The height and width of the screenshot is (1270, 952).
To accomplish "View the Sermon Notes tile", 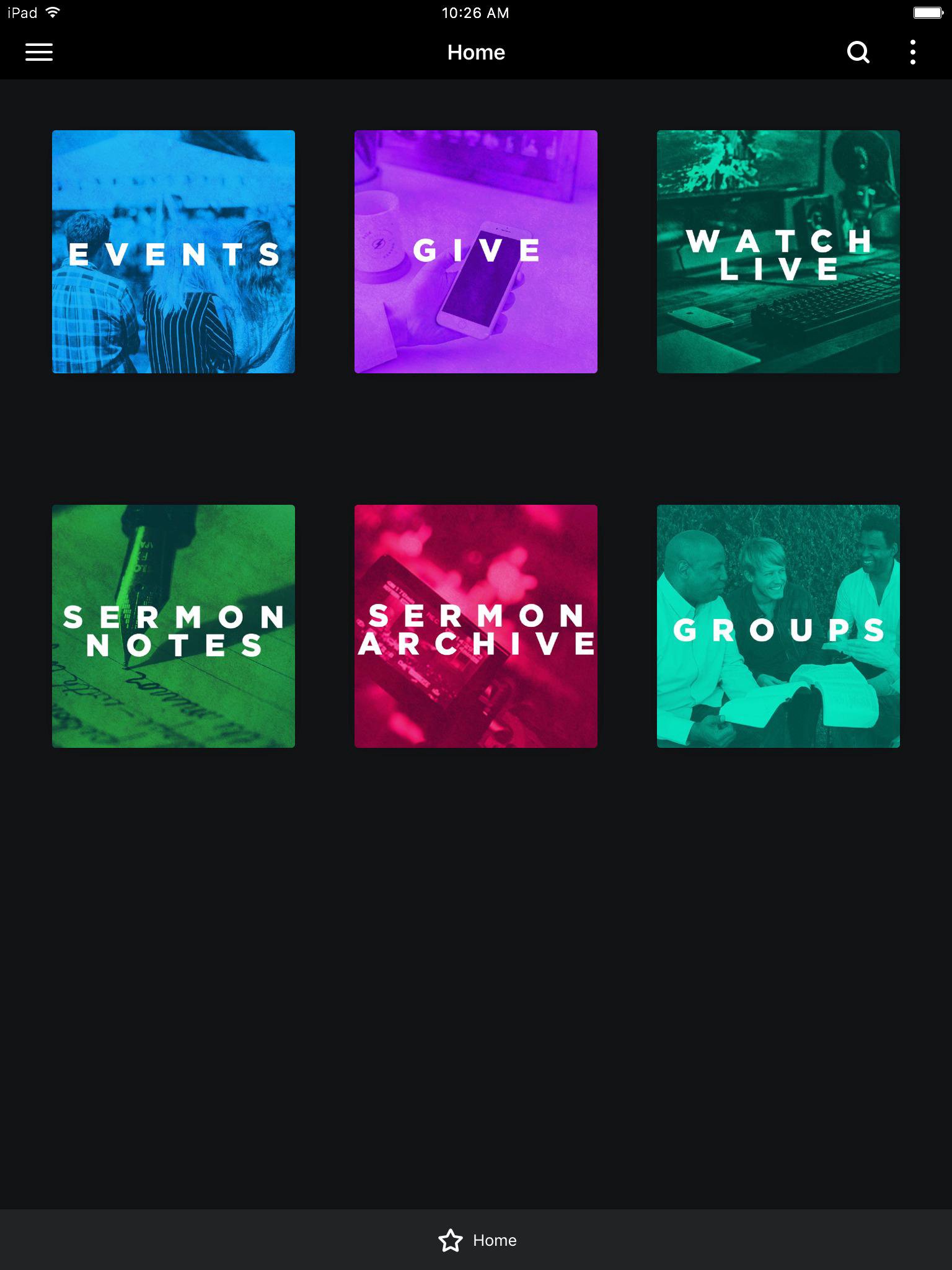I will click(174, 626).
